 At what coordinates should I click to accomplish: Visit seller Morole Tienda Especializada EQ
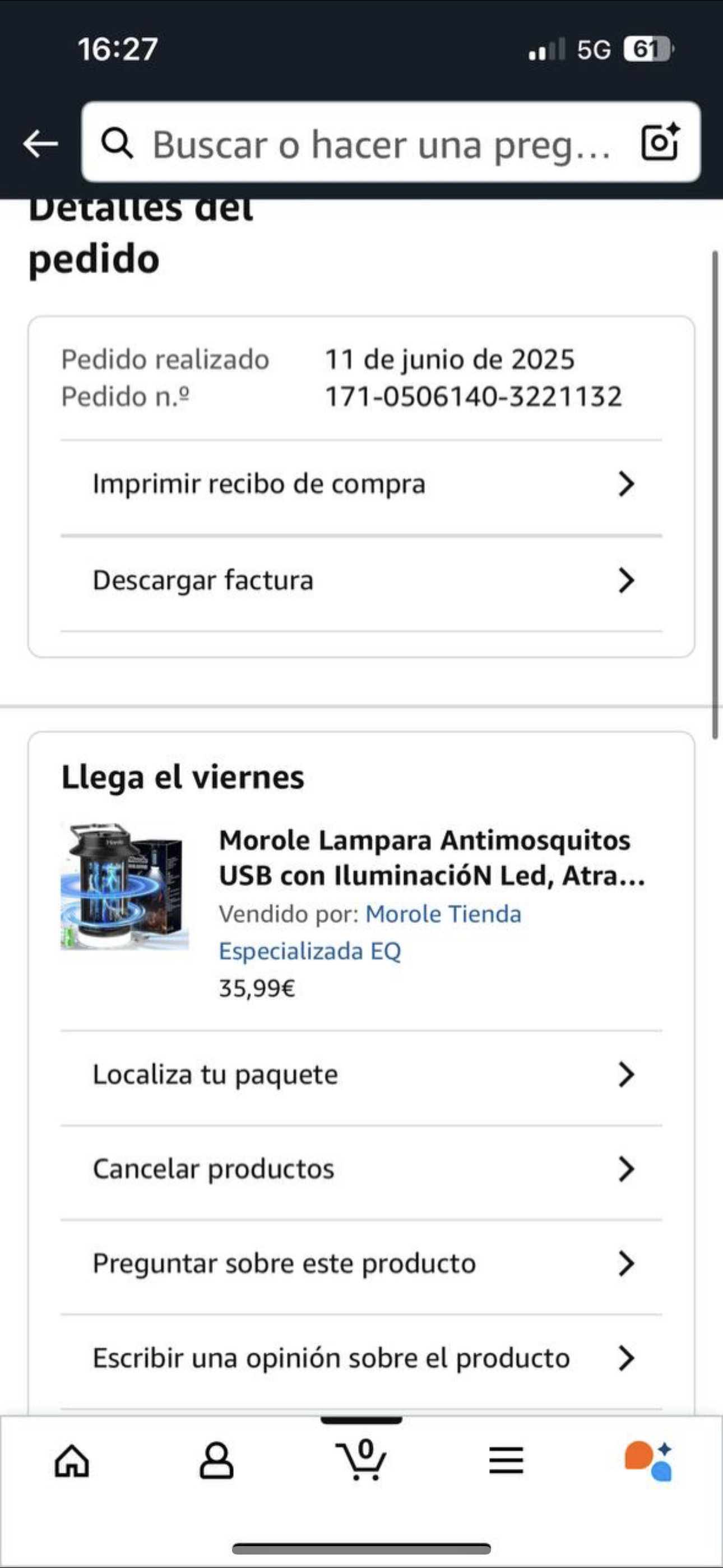(370, 933)
